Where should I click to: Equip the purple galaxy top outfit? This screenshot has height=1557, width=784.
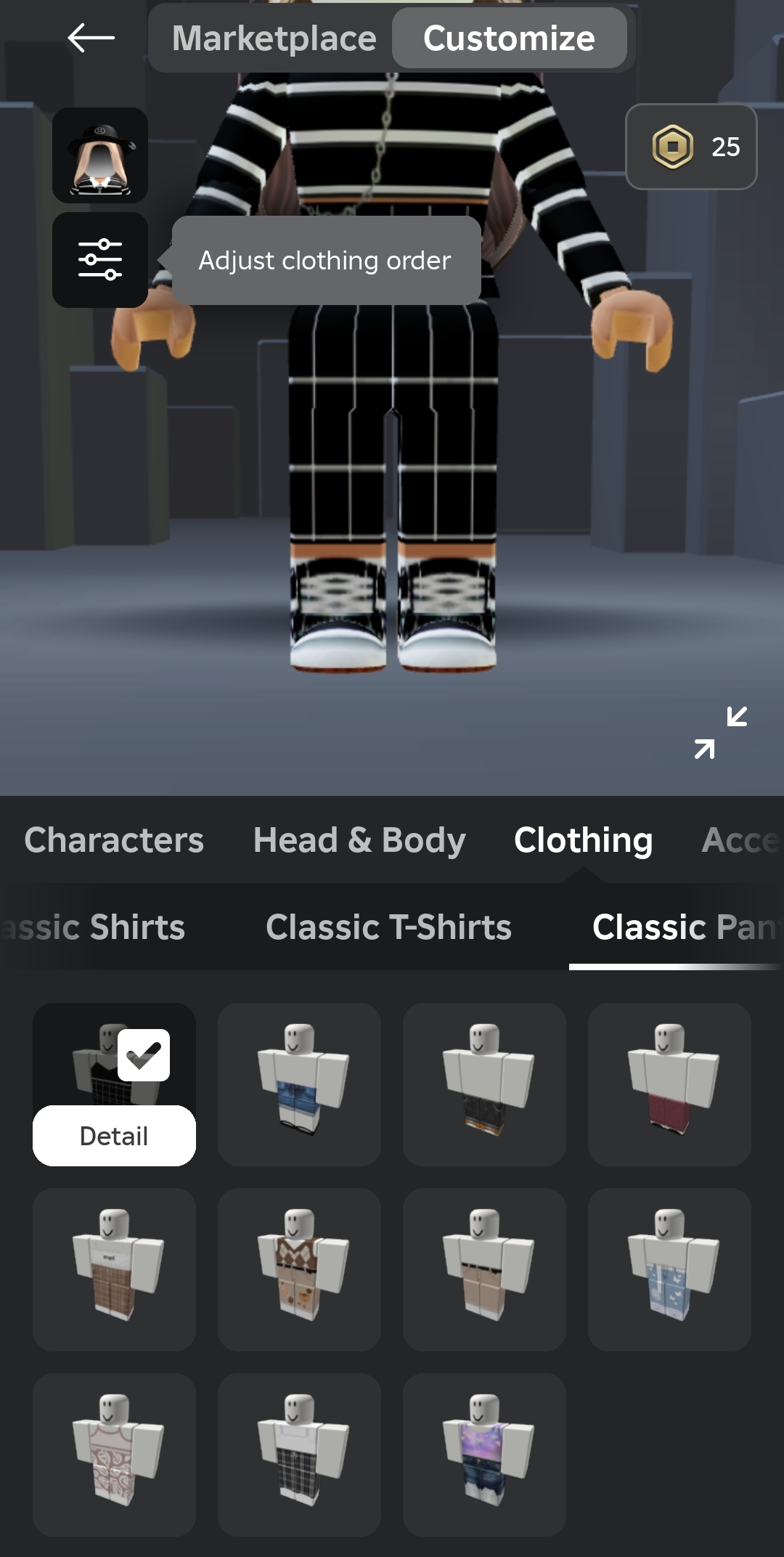click(x=484, y=1455)
